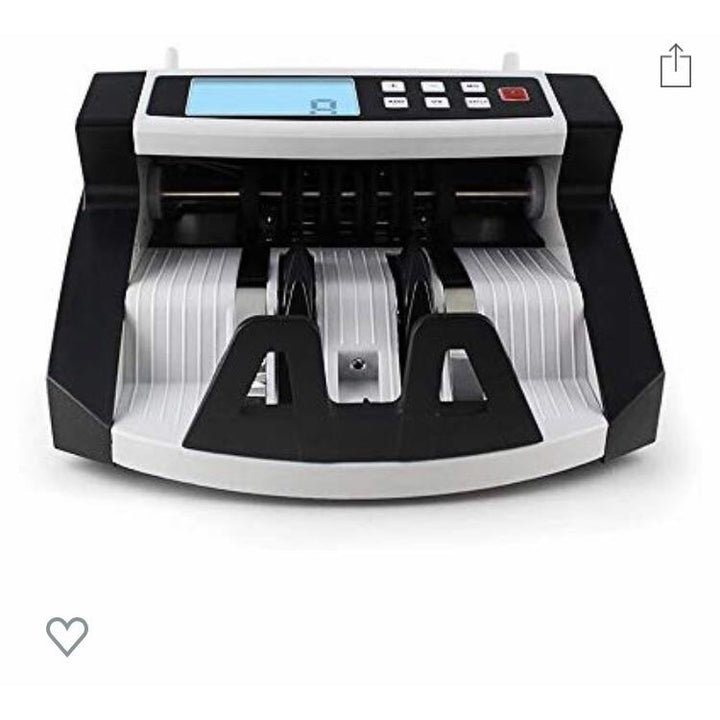This screenshot has height=720, width=720.
Task: Share this product
Action: [675, 66]
